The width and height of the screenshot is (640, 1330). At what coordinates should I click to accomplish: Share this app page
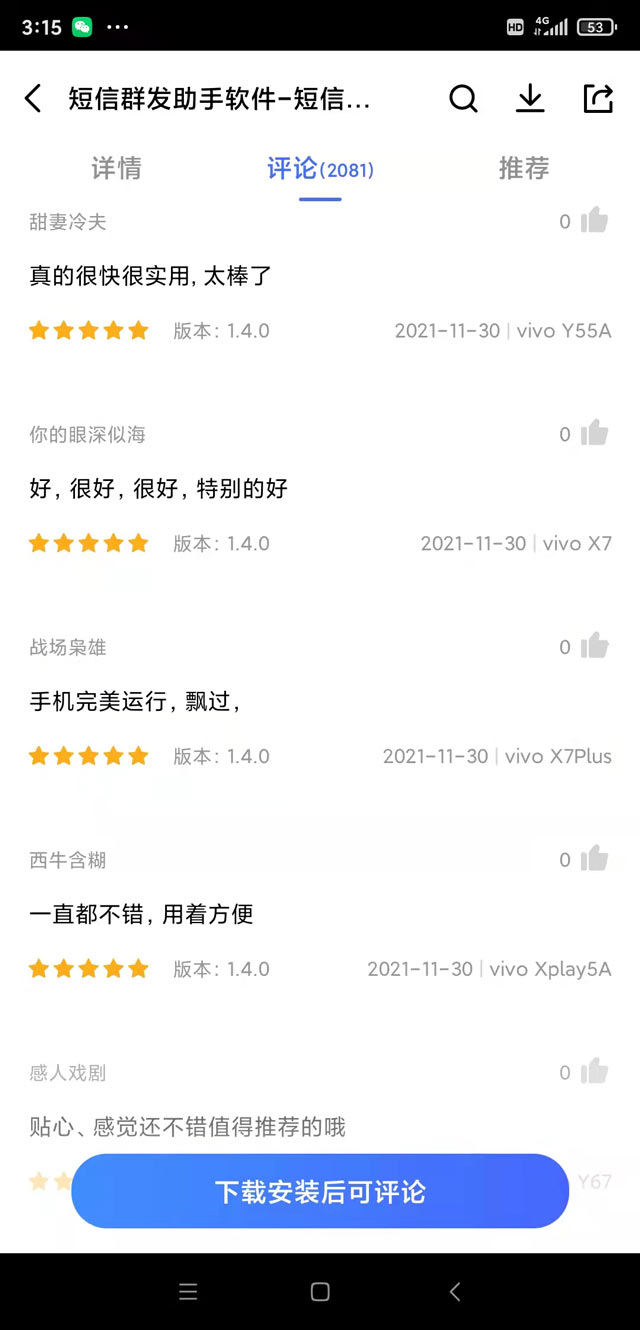(x=598, y=98)
